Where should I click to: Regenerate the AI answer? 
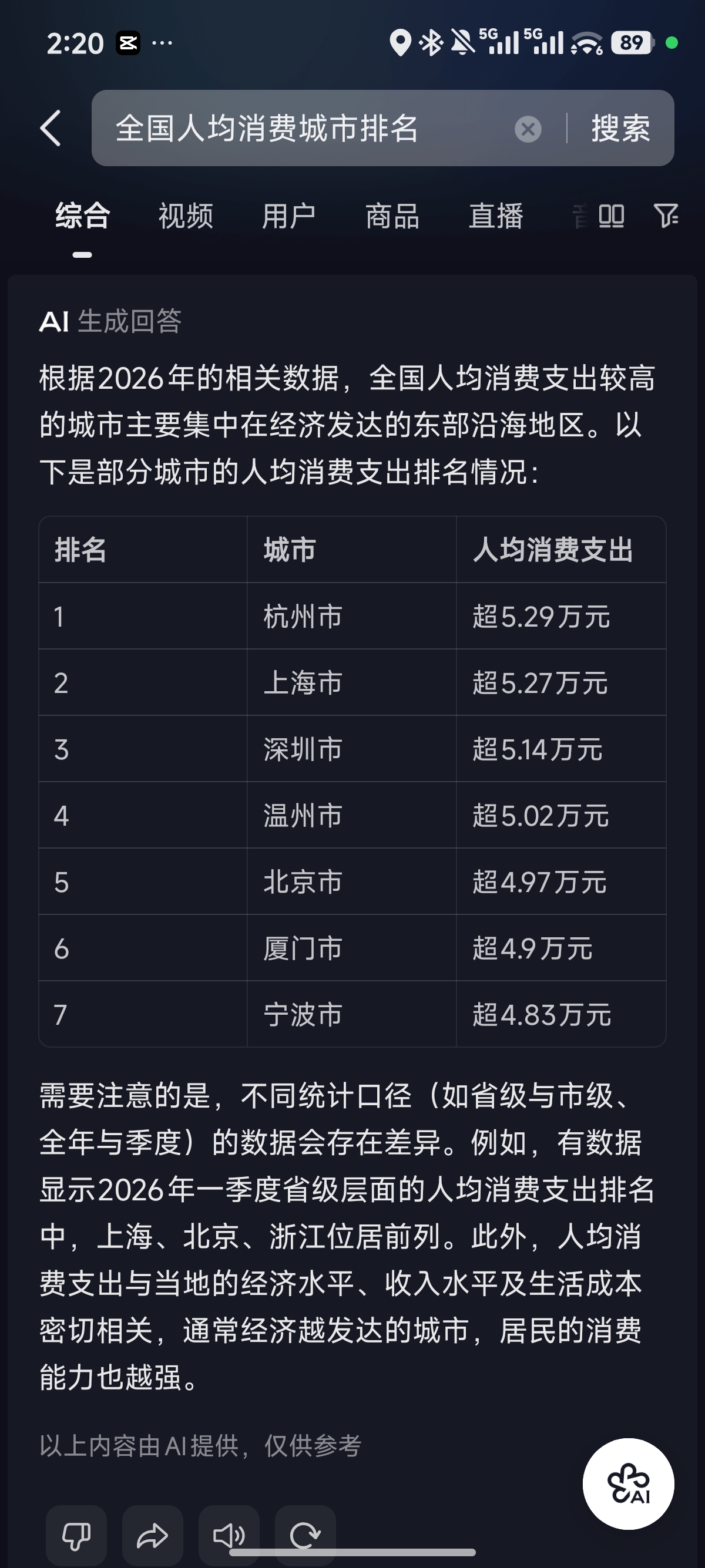(x=305, y=1536)
